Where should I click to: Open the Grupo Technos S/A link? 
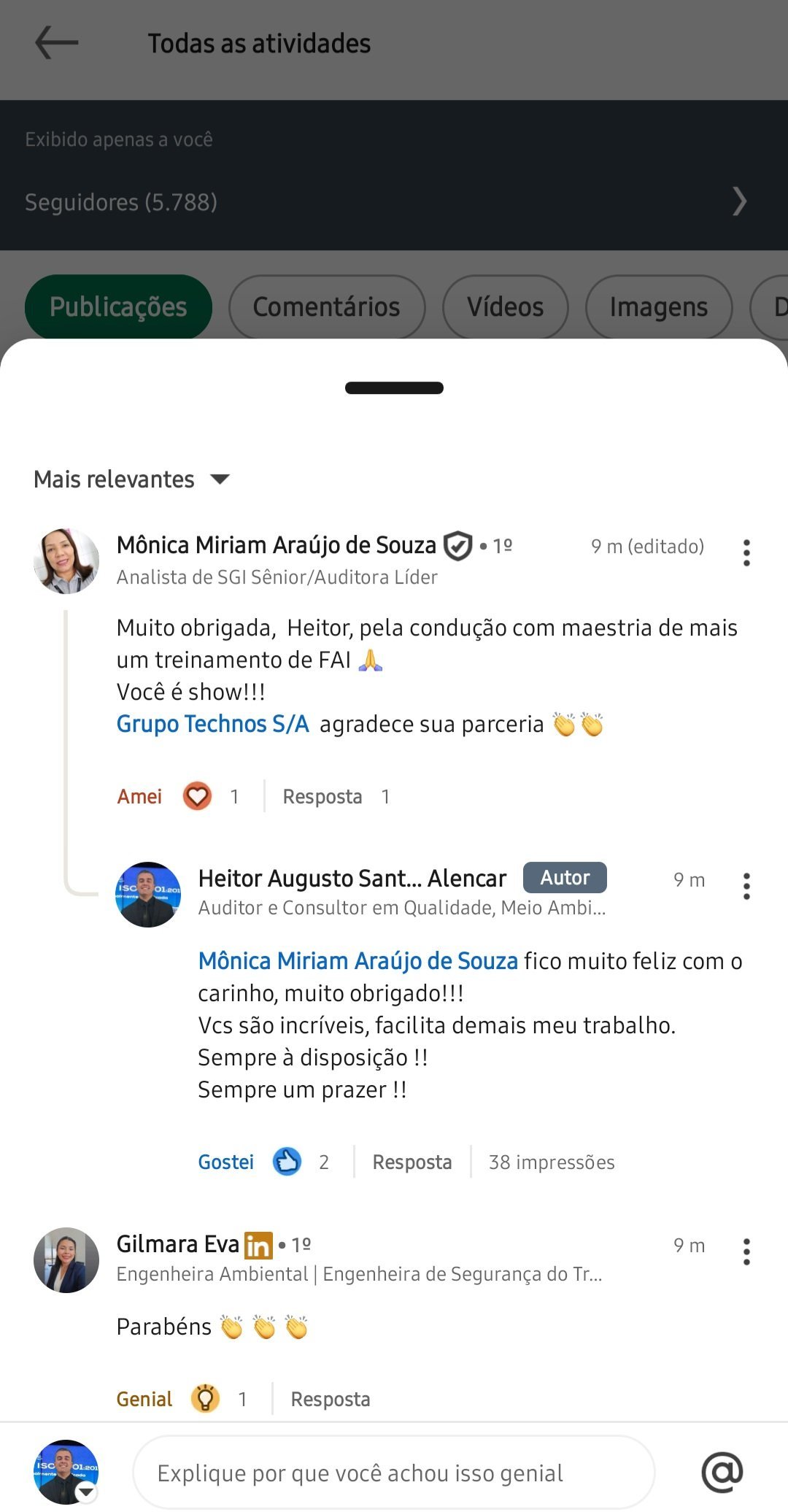pos(212,724)
